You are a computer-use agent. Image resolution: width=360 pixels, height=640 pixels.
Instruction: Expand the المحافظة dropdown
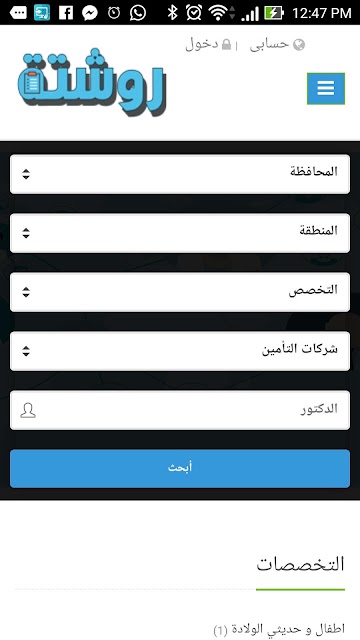(x=180, y=174)
